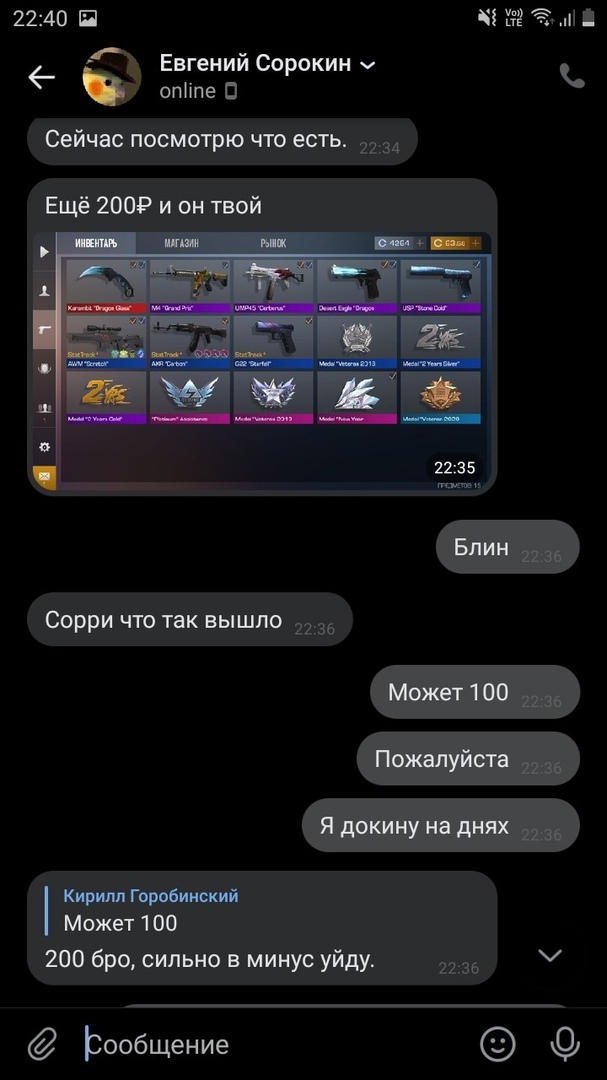Open the emoji picker
The image size is (607, 1080).
pos(497,1045)
